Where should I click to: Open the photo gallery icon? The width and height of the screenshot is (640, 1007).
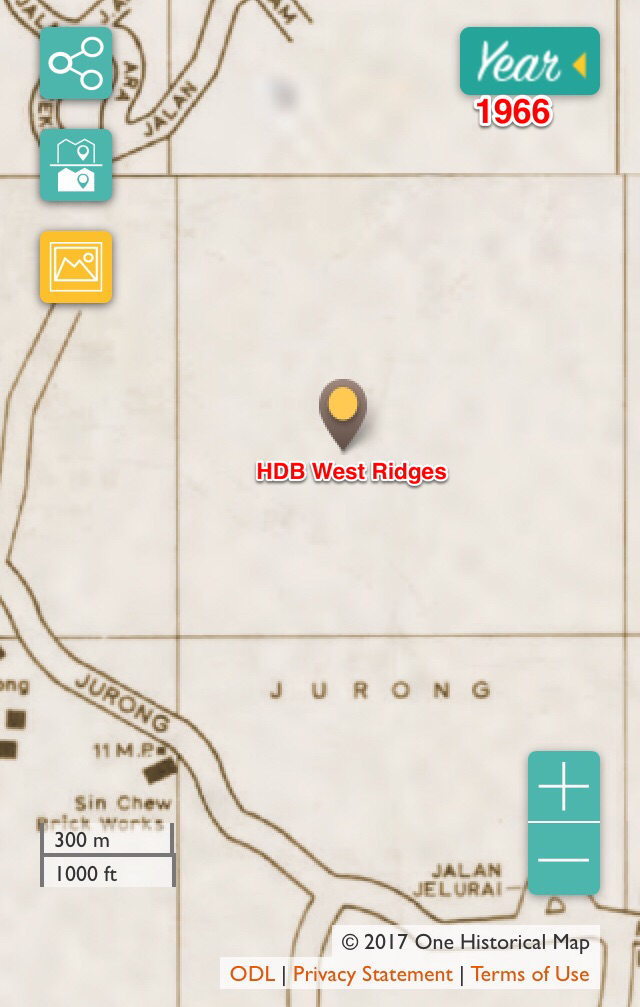click(76, 266)
